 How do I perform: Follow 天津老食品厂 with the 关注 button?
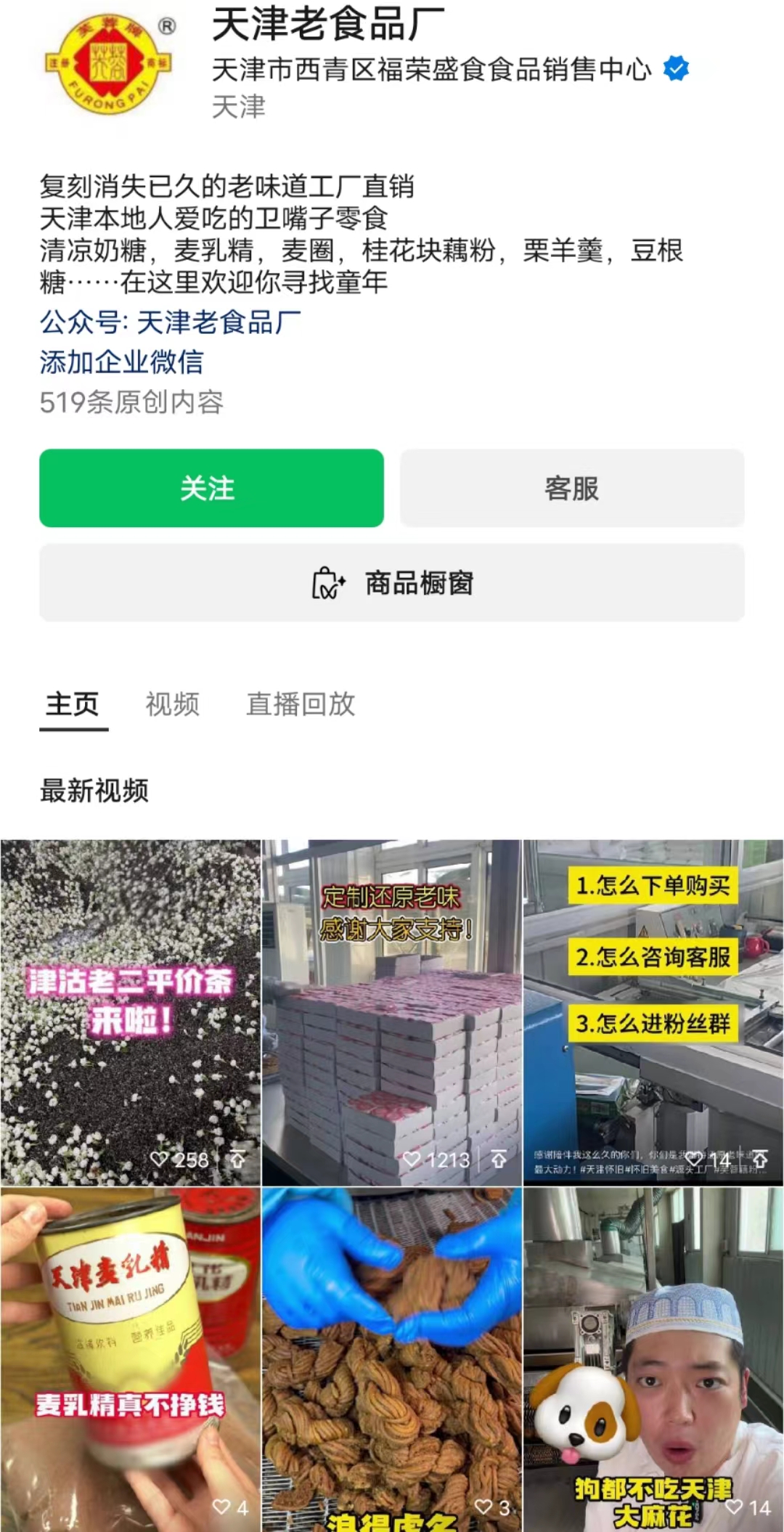(x=211, y=488)
